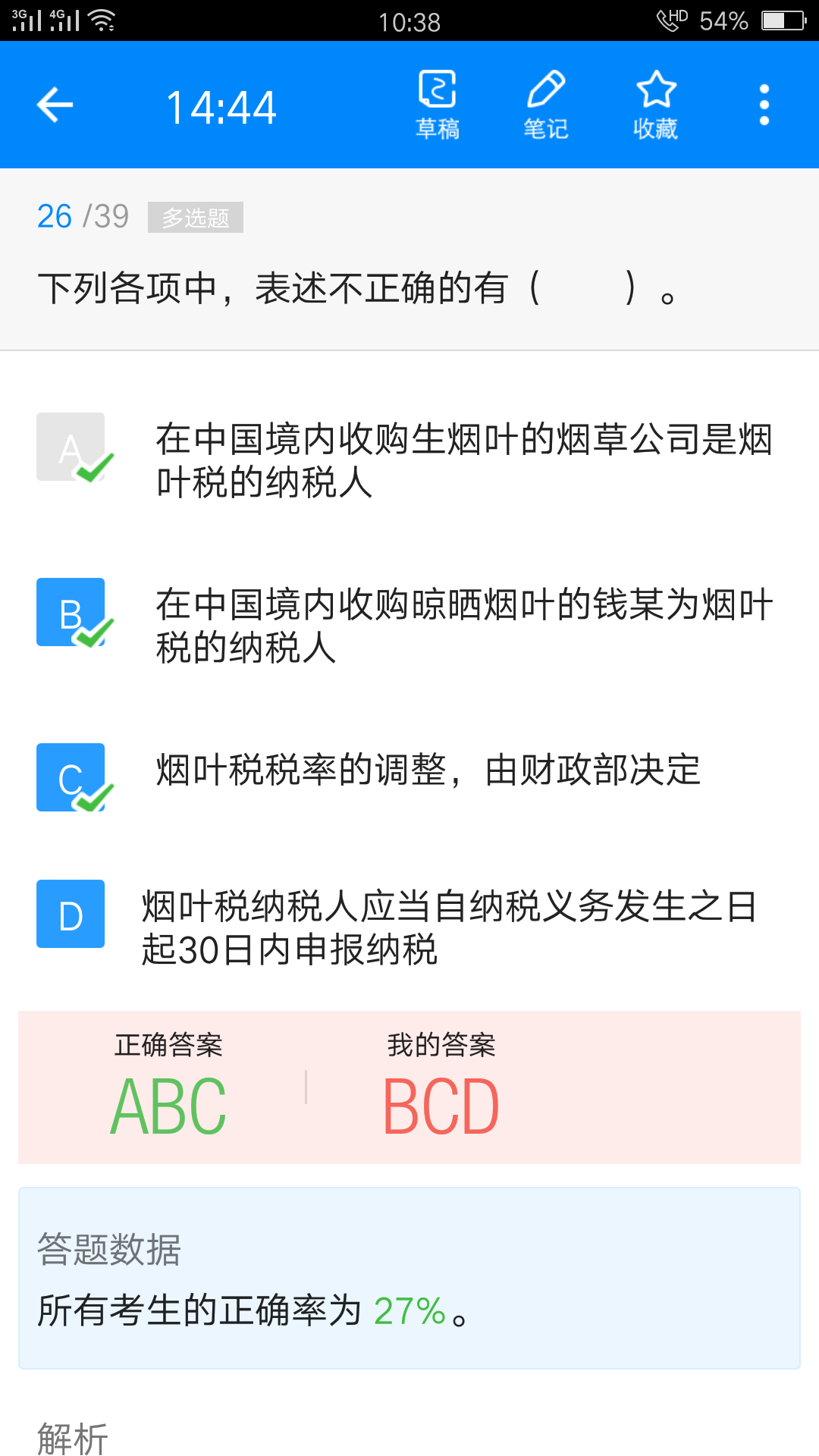819x1456 pixels.
Task: Open 笔记 to add a note
Action: click(x=546, y=105)
